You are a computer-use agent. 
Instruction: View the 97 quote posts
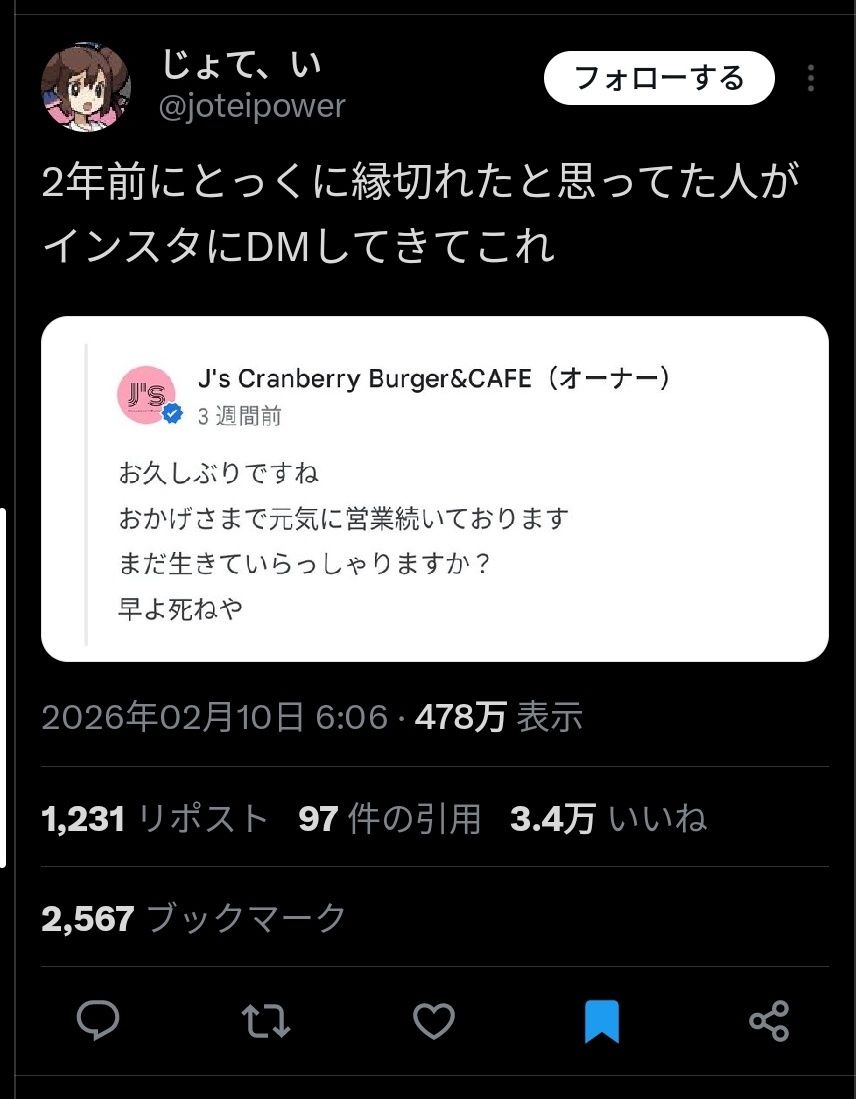click(x=389, y=819)
